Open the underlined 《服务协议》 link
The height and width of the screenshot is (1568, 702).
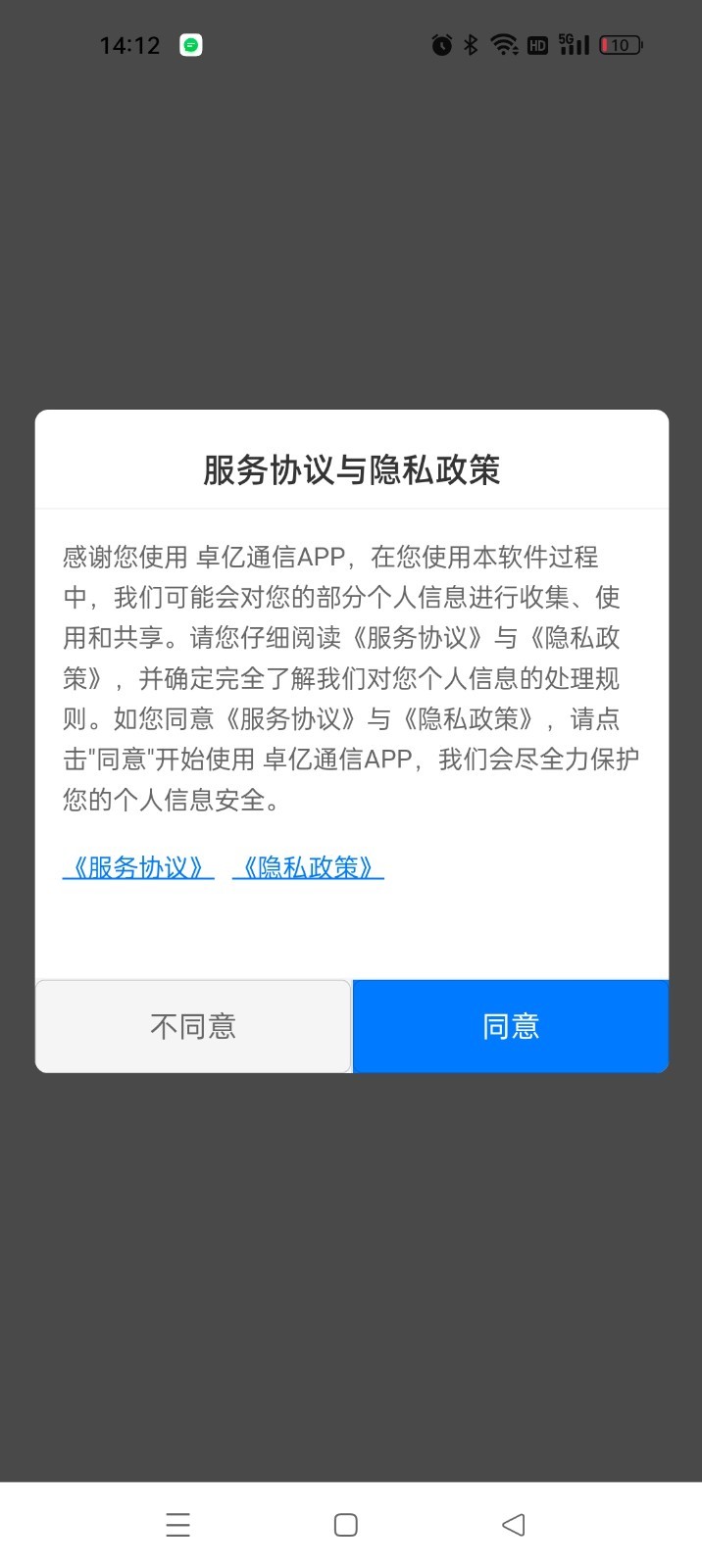coord(138,867)
